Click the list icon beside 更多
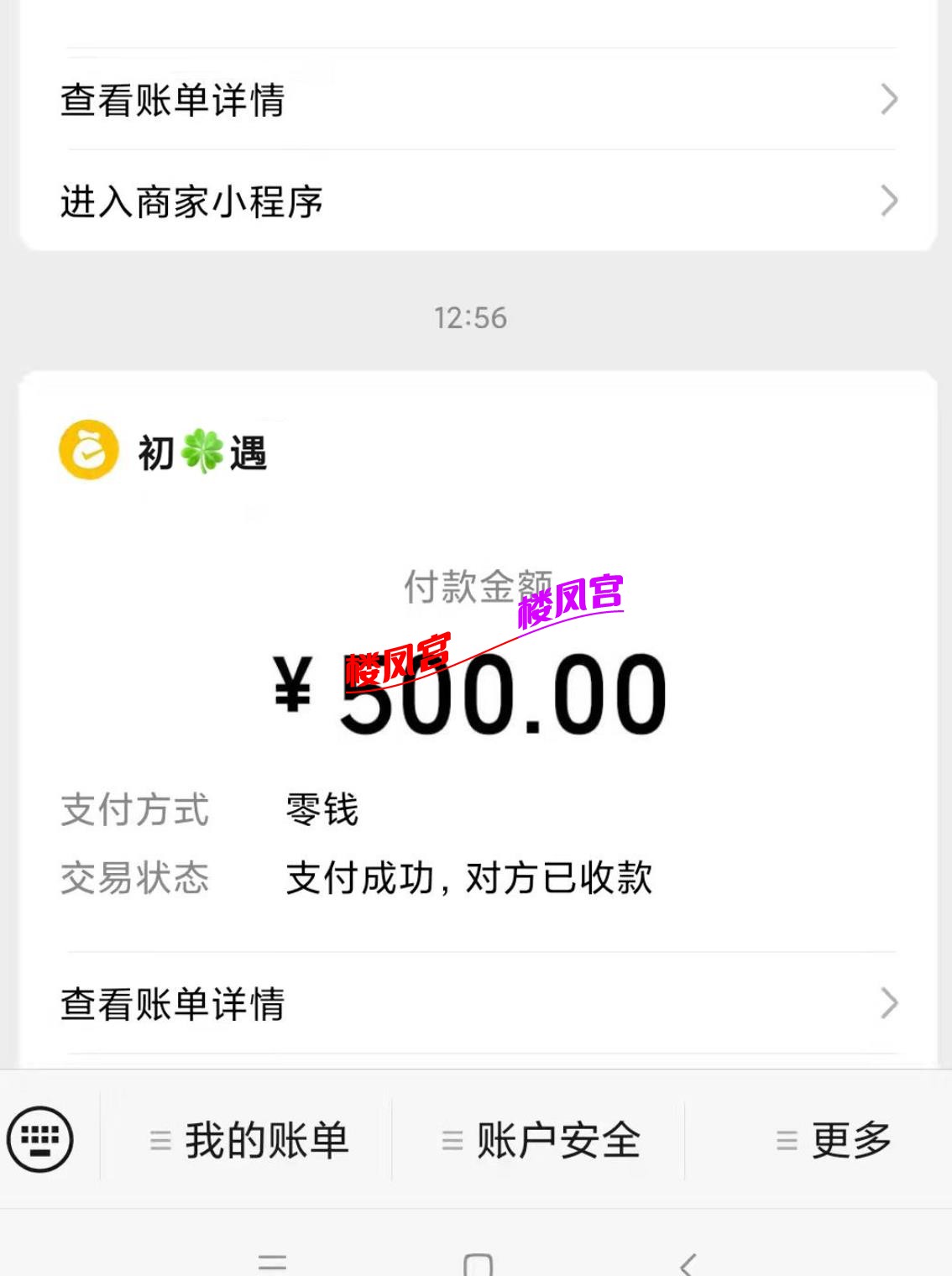The image size is (952, 1276). [x=787, y=1140]
